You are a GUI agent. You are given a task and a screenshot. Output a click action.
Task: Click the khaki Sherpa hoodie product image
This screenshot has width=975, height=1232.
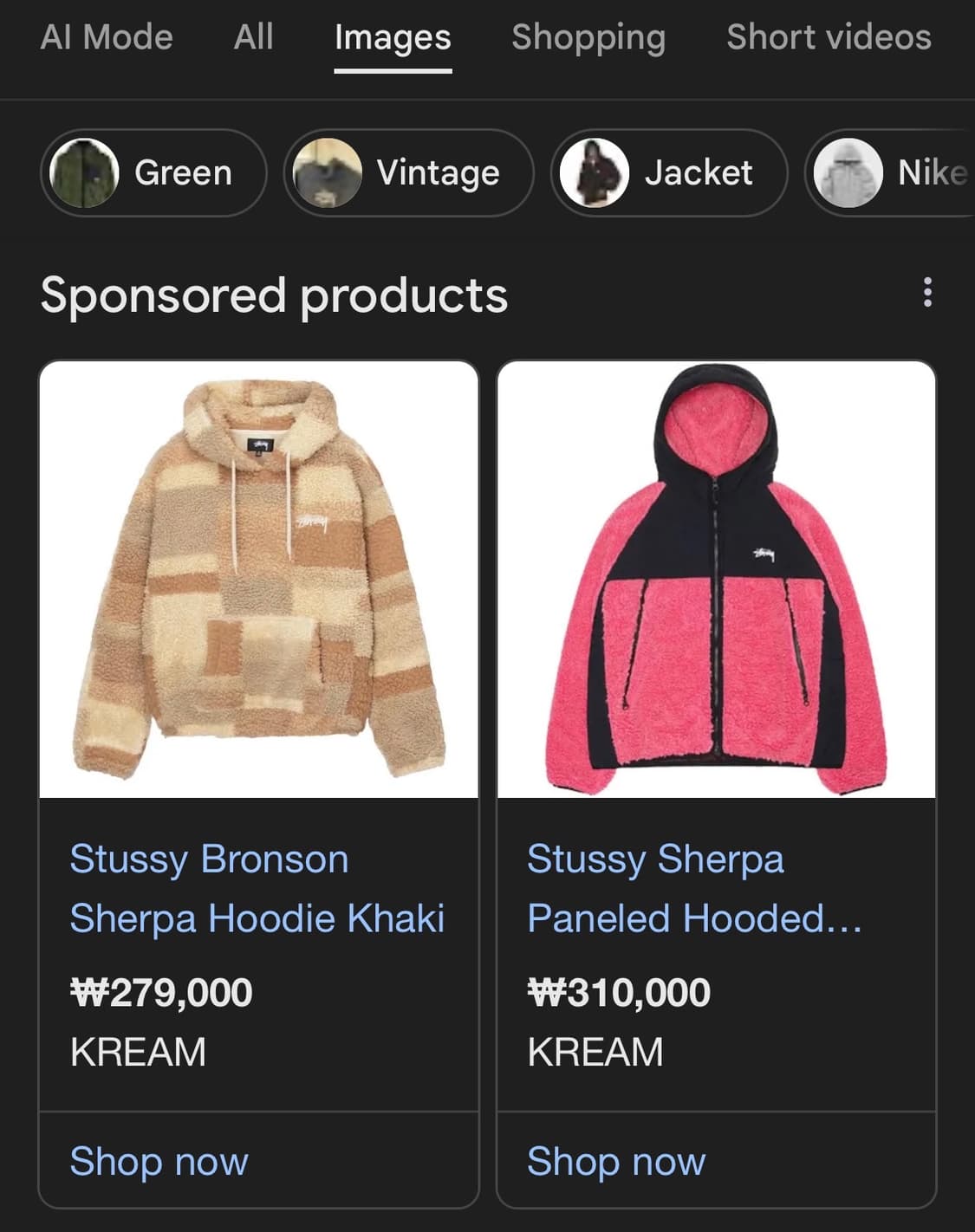pos(260,580)
